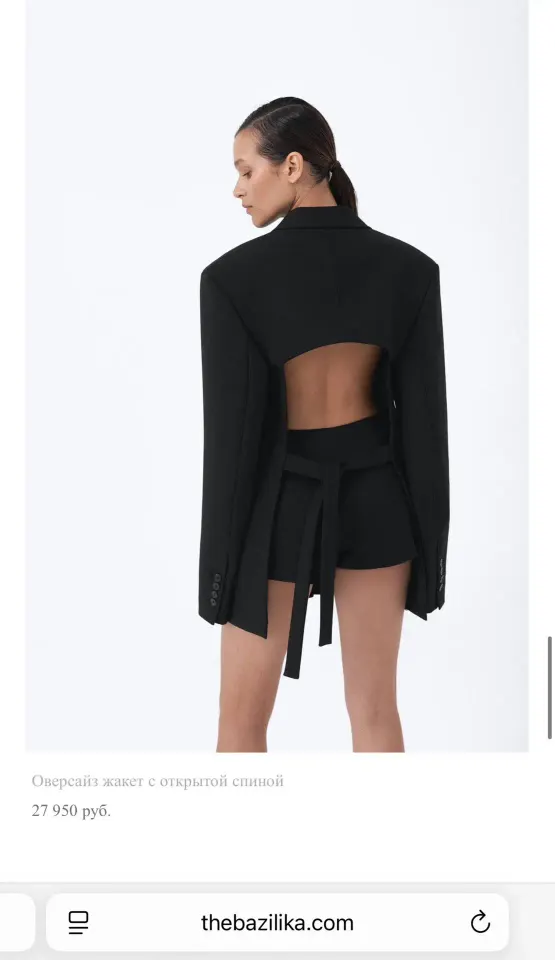Open the oversized open-back jacket product photo

pyautogui.click(x=277, y=376)
